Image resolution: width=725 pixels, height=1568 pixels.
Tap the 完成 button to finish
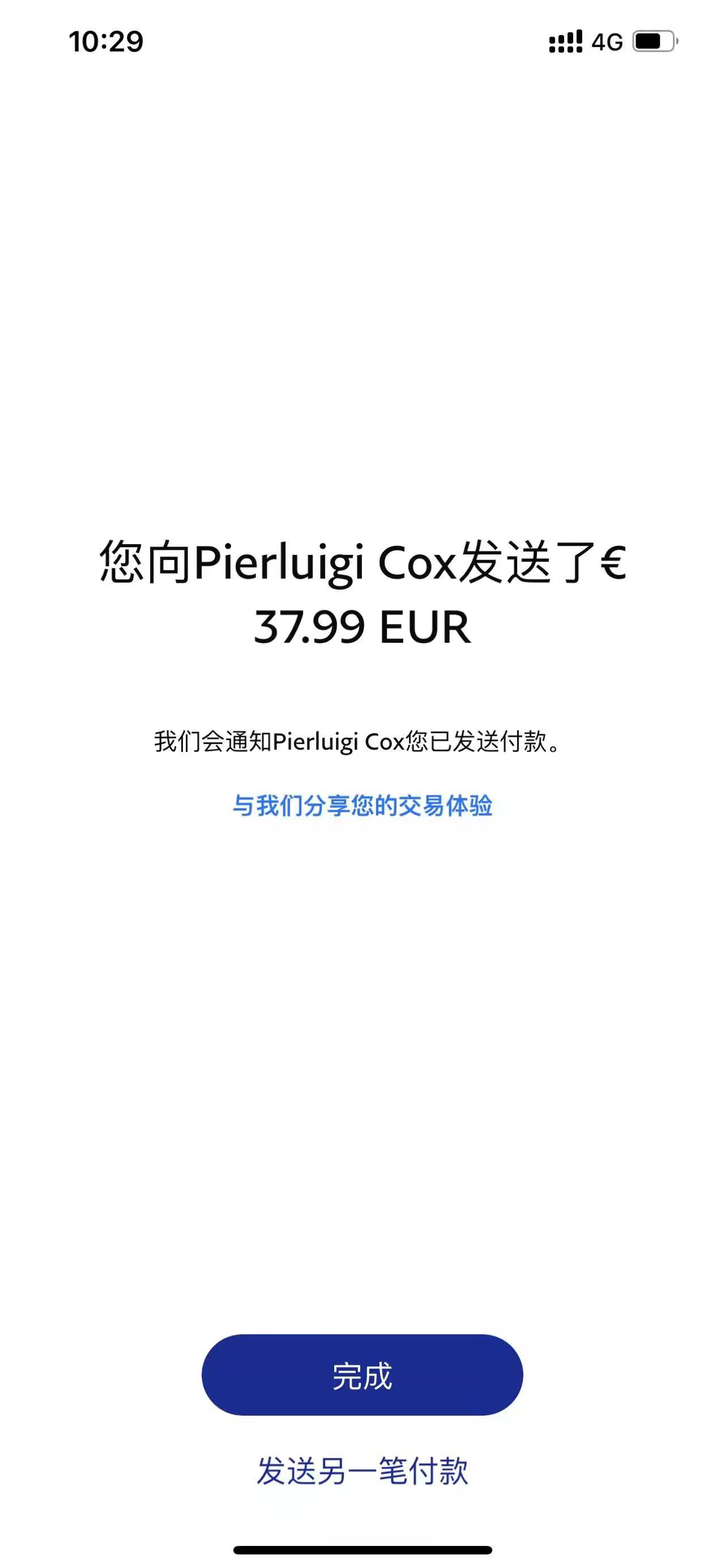click(x=362, y=1375)
